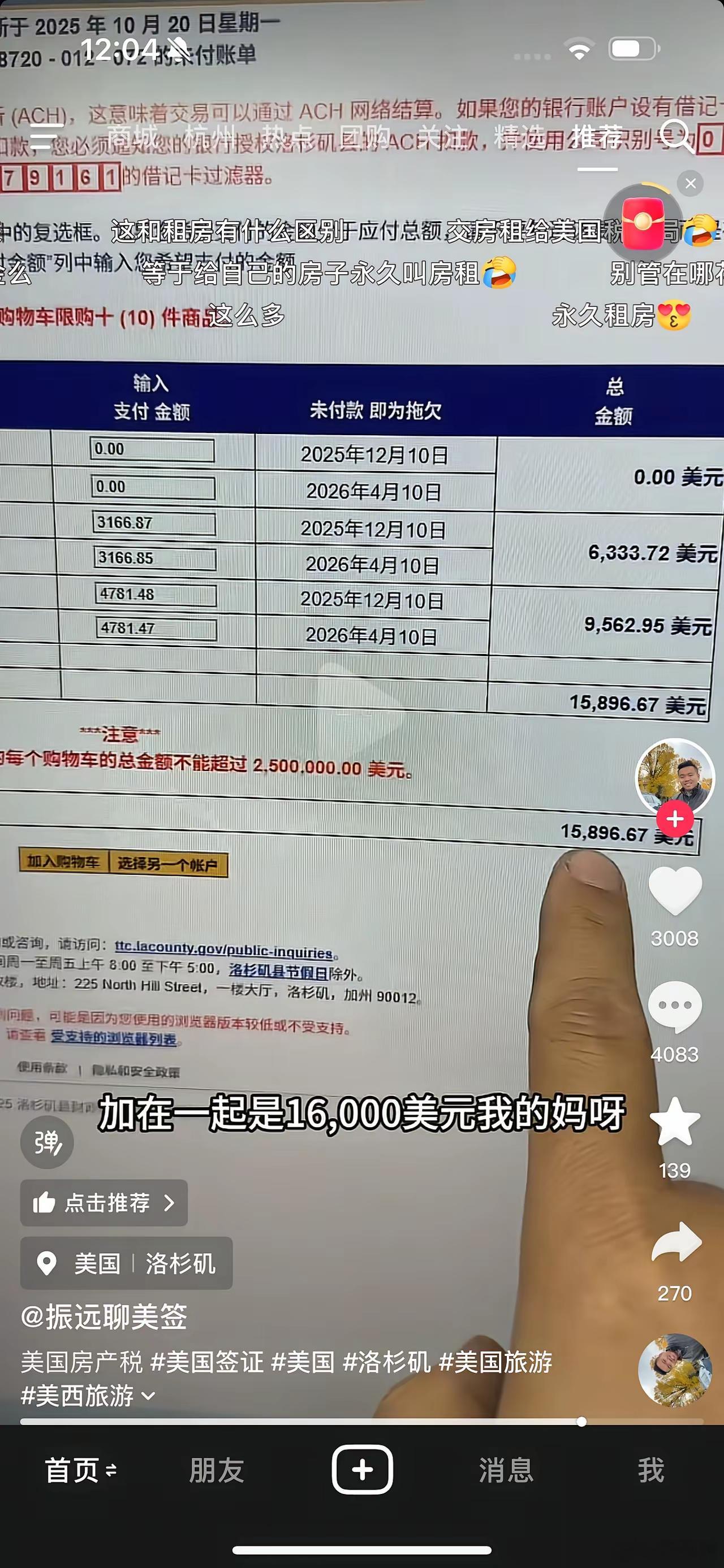
Task: Open the search magnifier icon
Action: pos(674,137)
